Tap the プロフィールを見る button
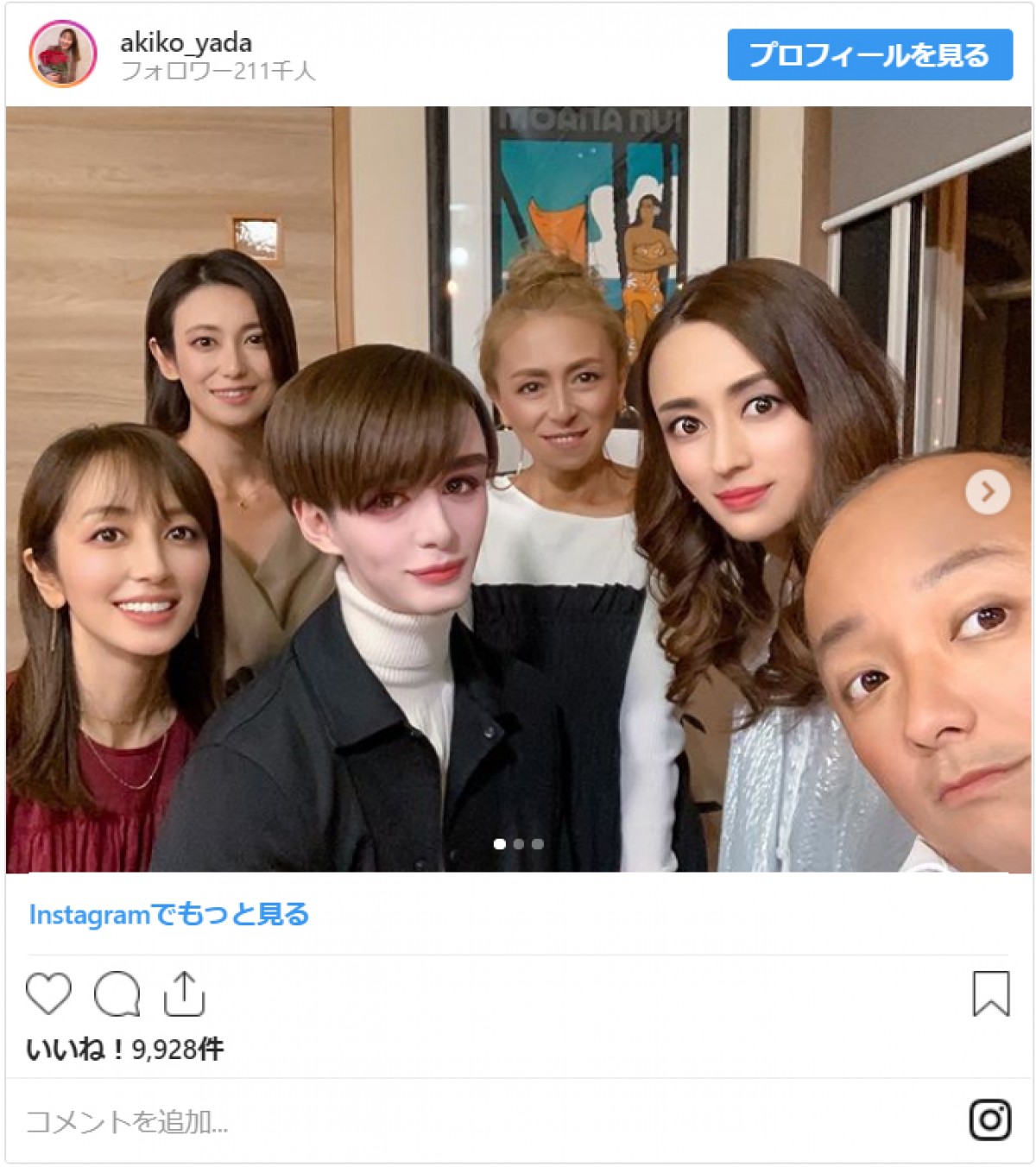 (869, 55)
